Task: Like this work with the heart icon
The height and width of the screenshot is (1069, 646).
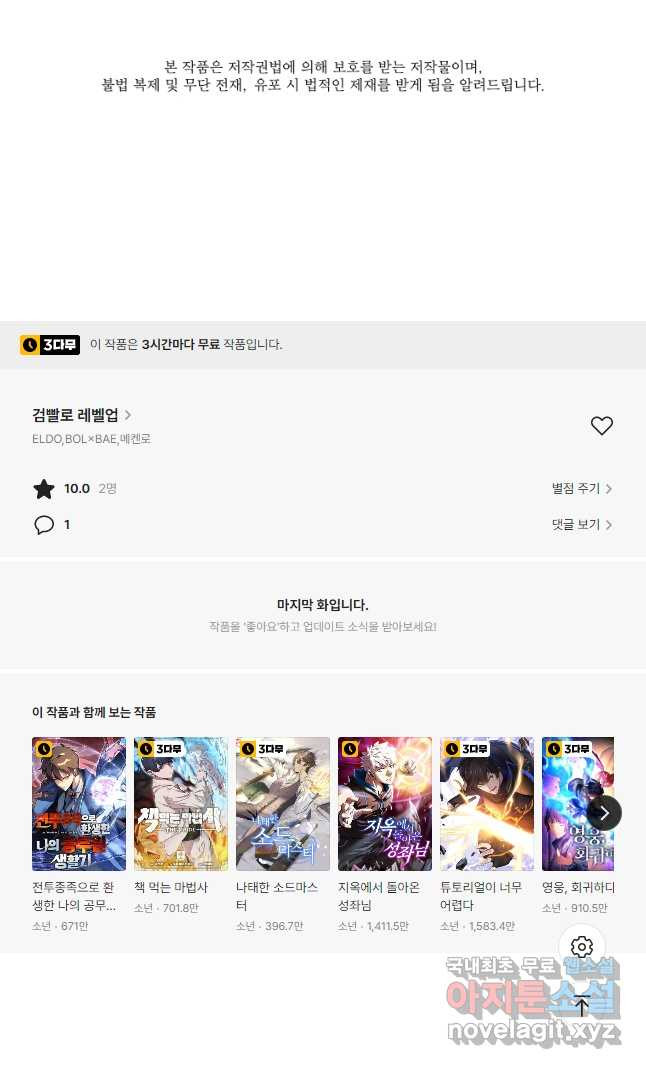Action: pos(601,426)
